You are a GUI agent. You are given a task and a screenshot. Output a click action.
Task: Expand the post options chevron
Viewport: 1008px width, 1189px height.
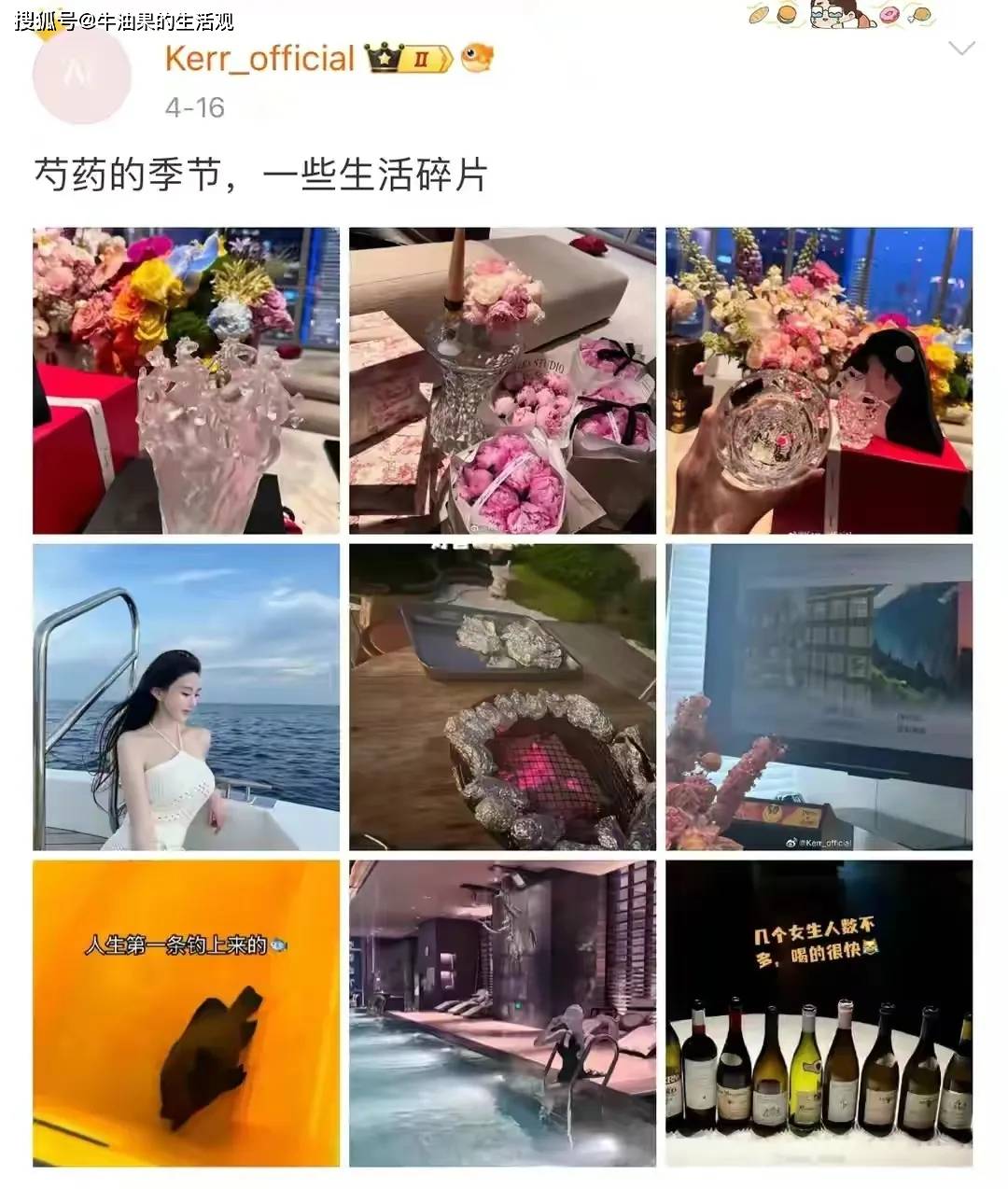coord(960,49)
